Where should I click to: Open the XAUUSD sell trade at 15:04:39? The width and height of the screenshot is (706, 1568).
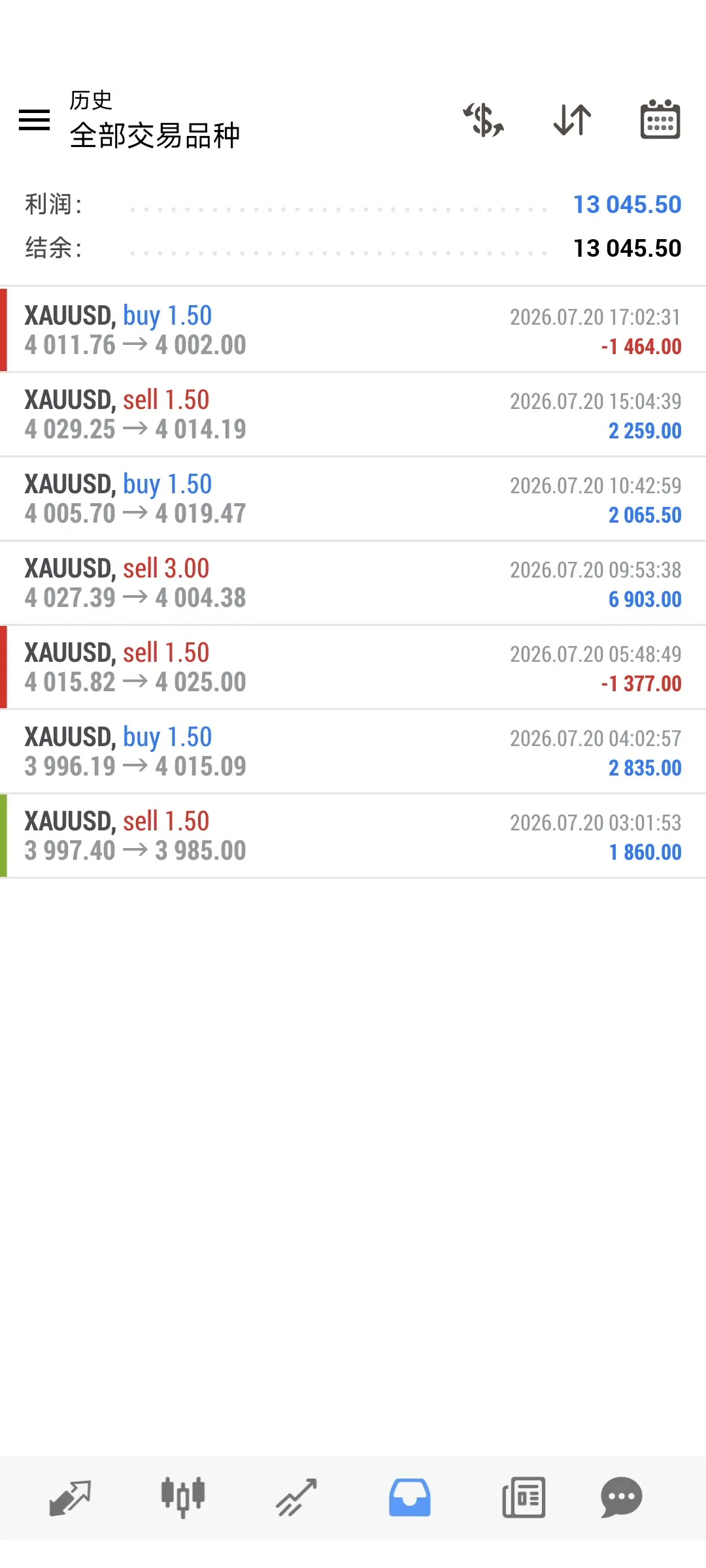(x=353, y=415)
